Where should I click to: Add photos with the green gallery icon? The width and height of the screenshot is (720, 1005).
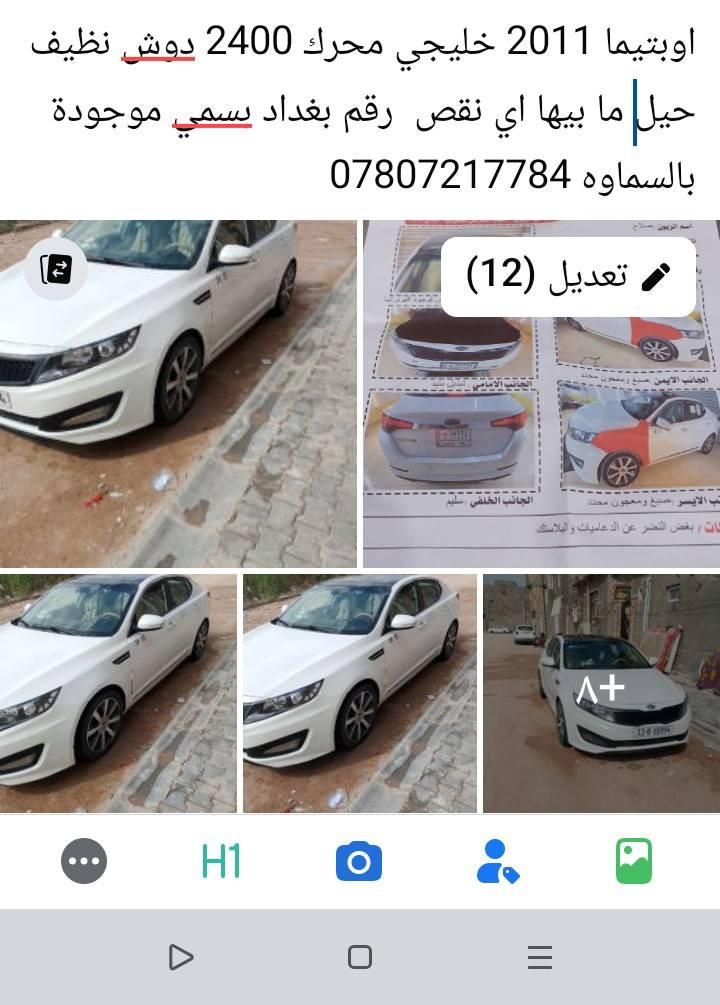pyautogui.click(x=634, y=861)
